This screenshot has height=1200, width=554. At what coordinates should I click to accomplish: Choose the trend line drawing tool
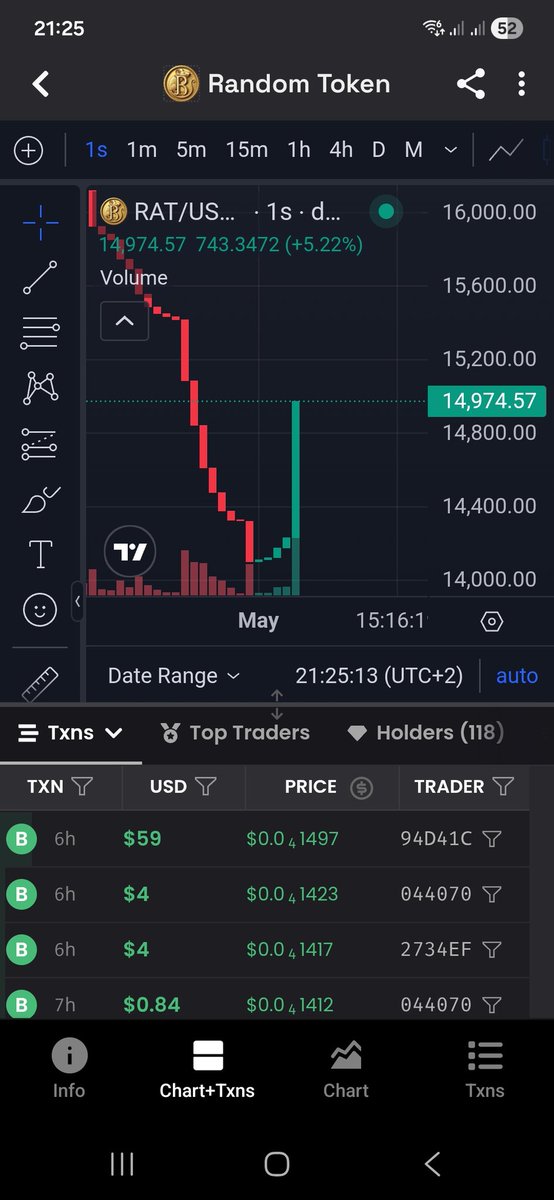40,277
